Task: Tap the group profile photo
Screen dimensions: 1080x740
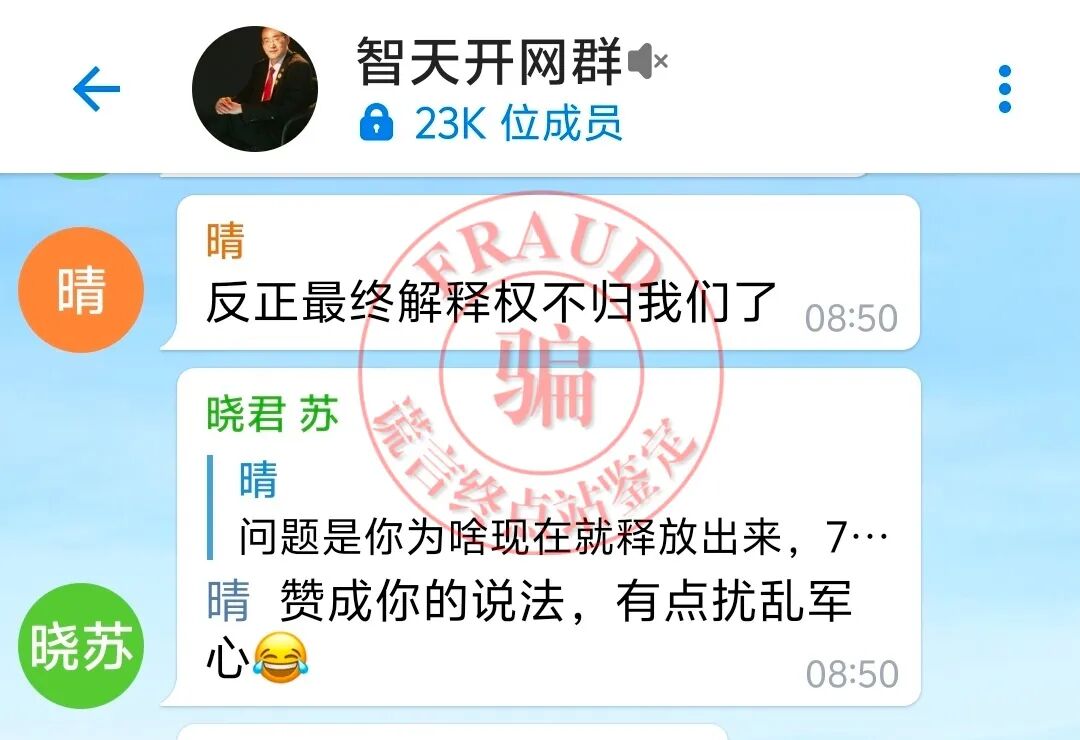Action: pos(254,90)
